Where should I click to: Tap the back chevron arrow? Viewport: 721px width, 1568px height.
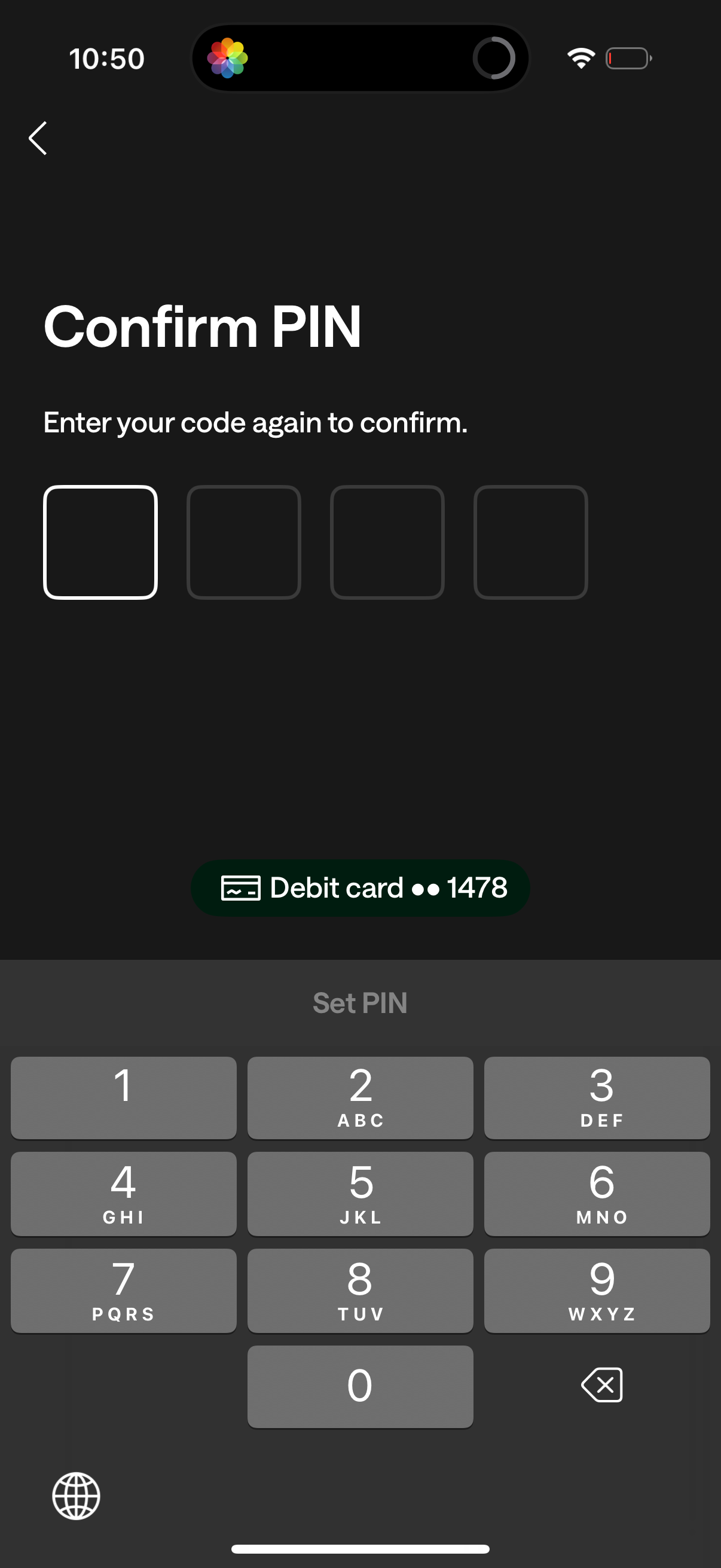pyautogui.click(x=37, y=138)
